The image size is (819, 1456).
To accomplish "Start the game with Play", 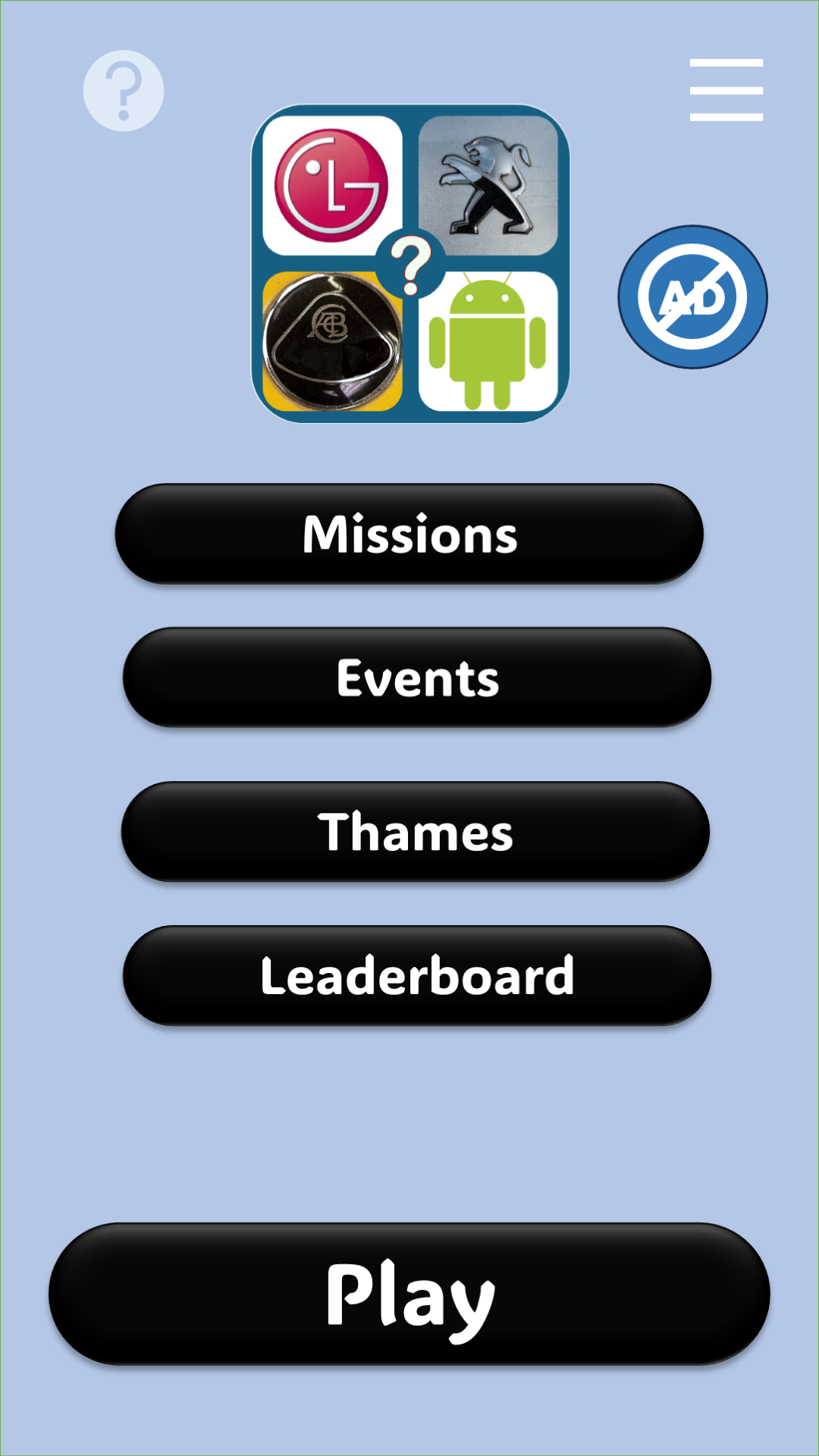I will (x=409, y=1294).
